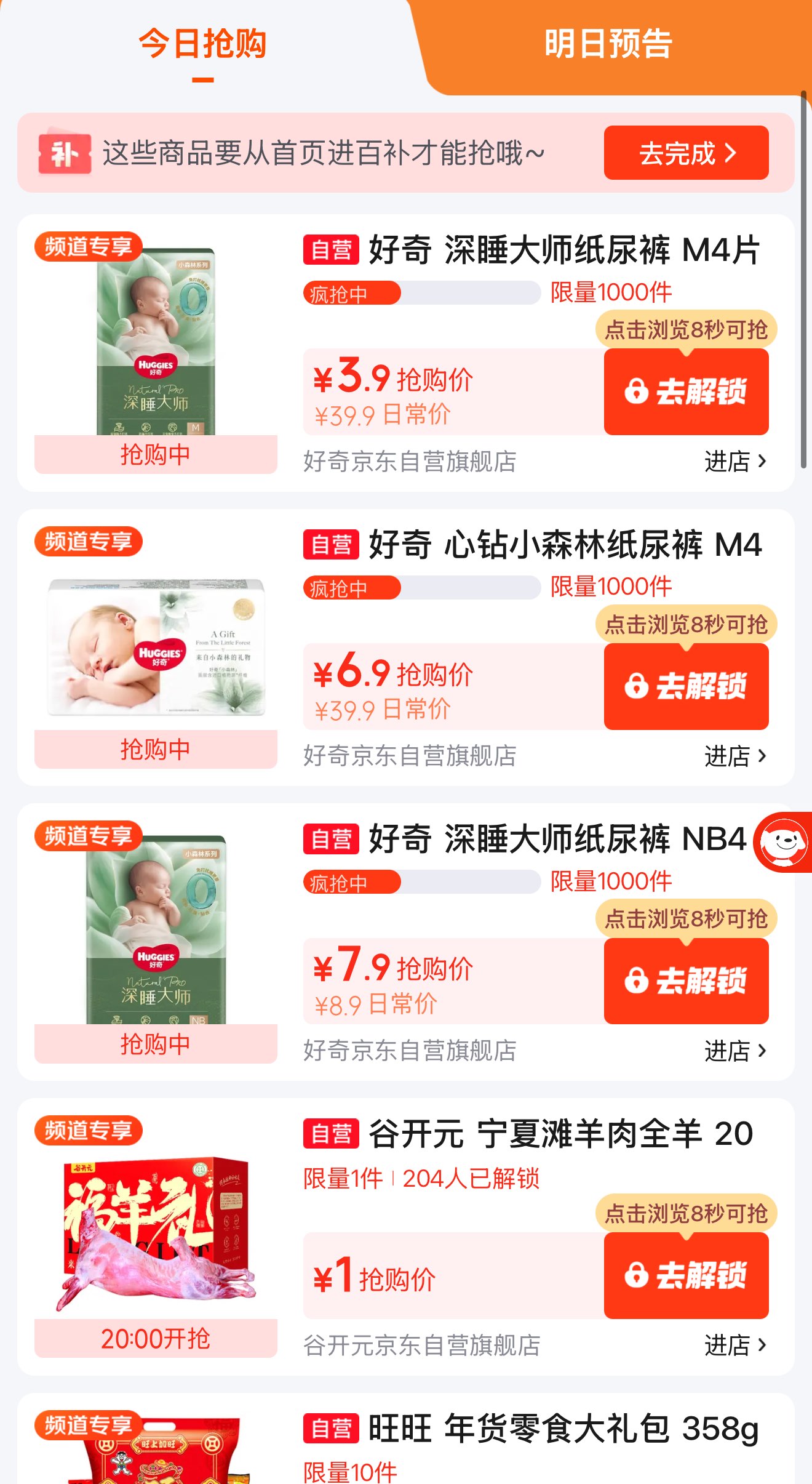This screenshot has height=1484, width=812.
Task: View the 好奇 心钻小森林纸尿裤 product image
Action: (x=156, y=646)
